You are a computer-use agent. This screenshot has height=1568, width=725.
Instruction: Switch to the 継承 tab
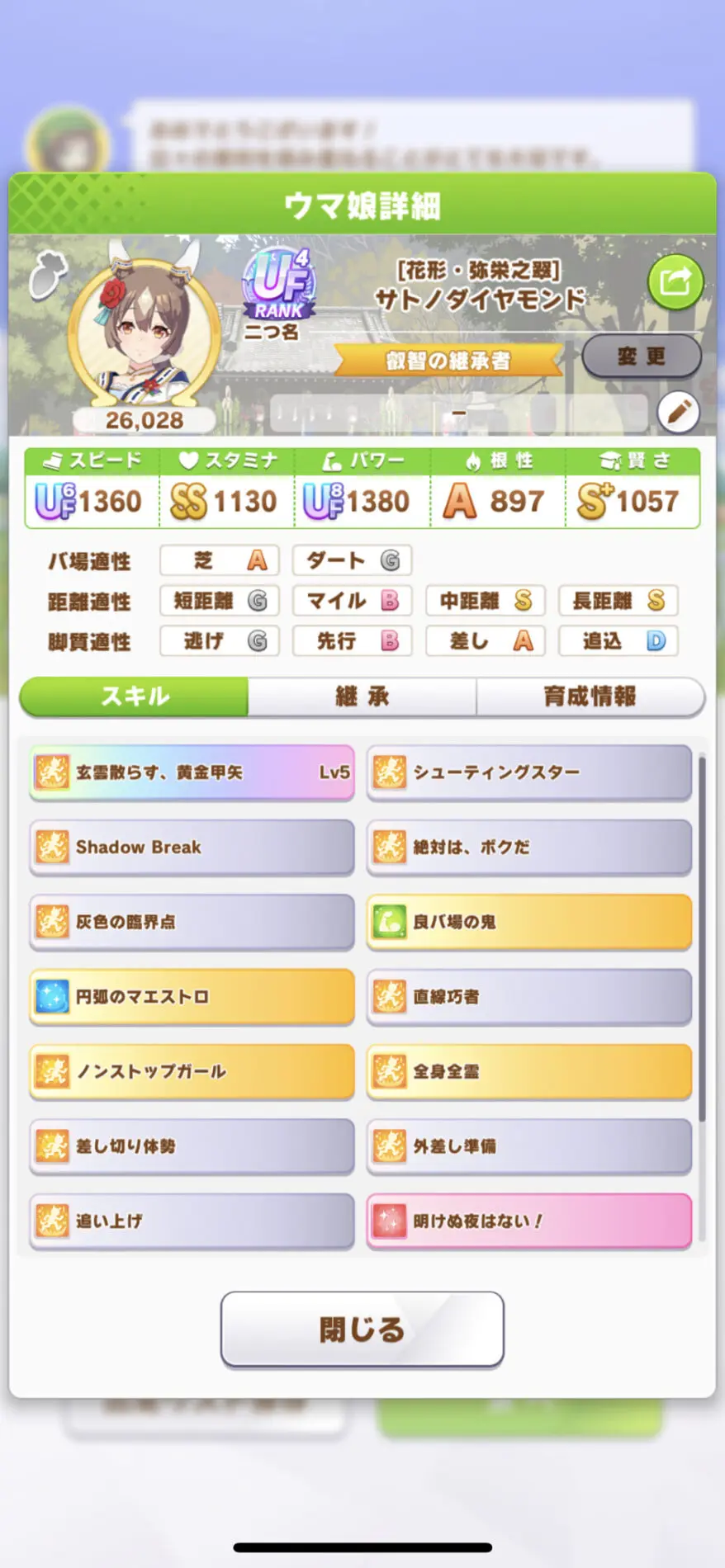click(362, 697)
